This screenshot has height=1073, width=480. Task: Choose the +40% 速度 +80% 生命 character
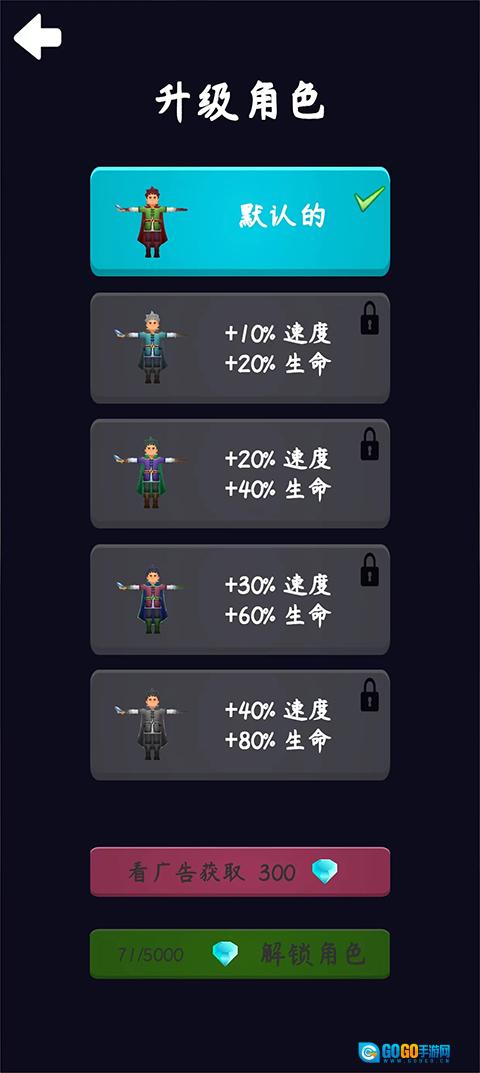tap(240, 725)
